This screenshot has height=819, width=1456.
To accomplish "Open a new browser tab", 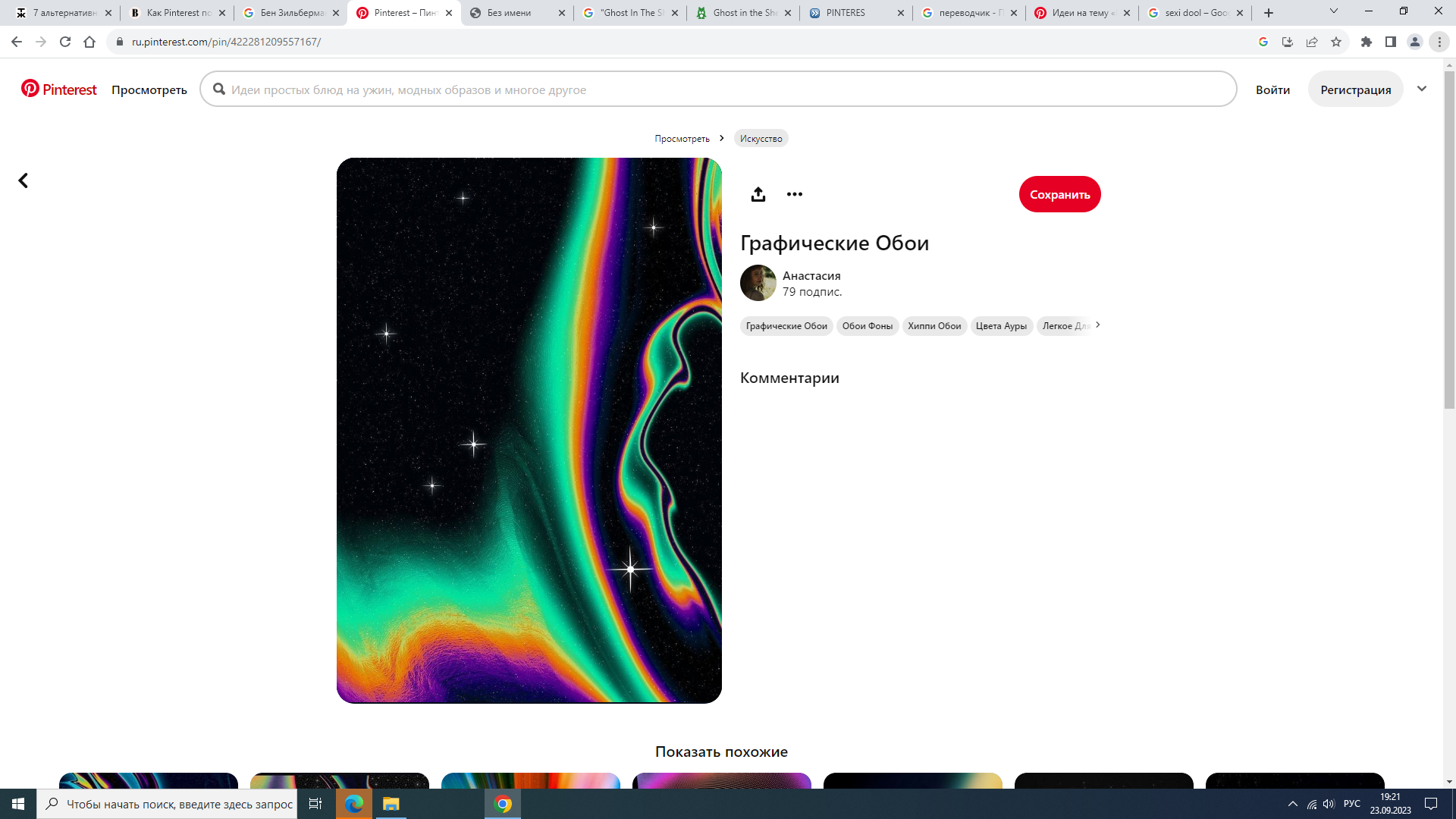I will (1268, 13).
